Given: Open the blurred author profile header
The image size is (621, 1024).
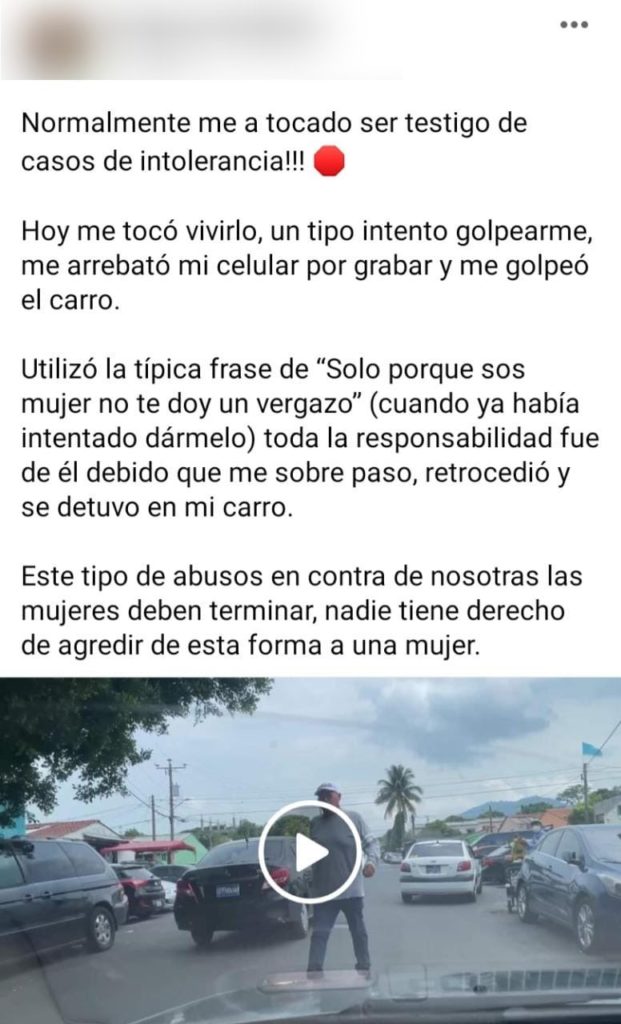Looking at the screenshot, I should (180, 40).
